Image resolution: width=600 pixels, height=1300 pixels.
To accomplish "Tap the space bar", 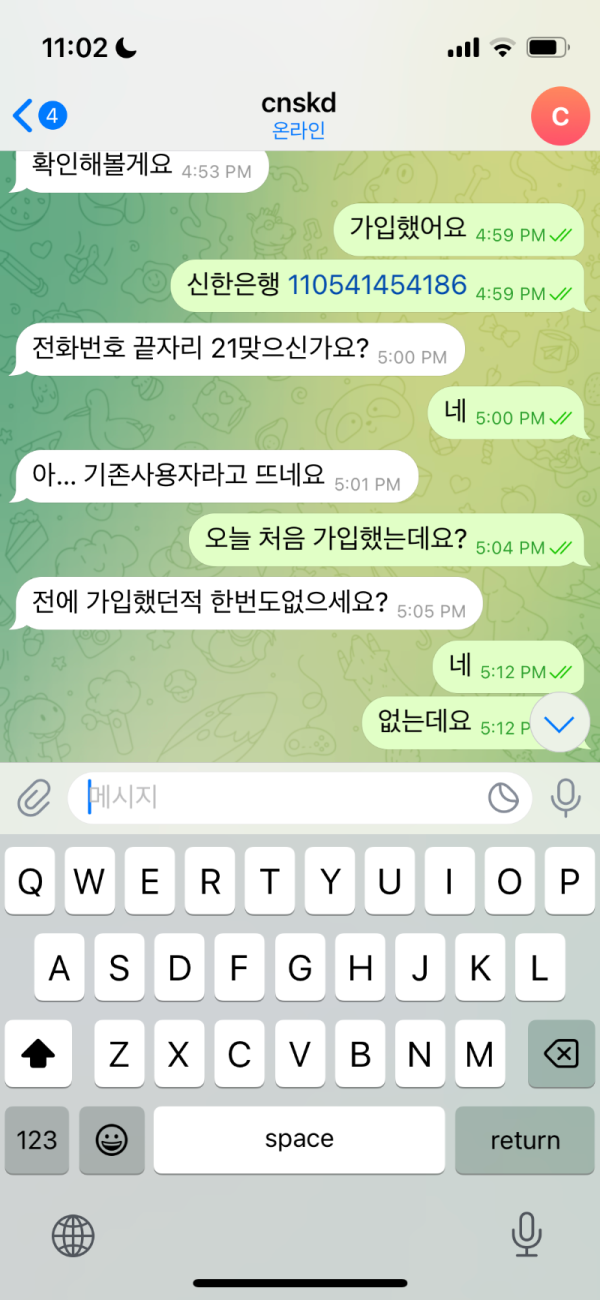I will coord(299,1140).
